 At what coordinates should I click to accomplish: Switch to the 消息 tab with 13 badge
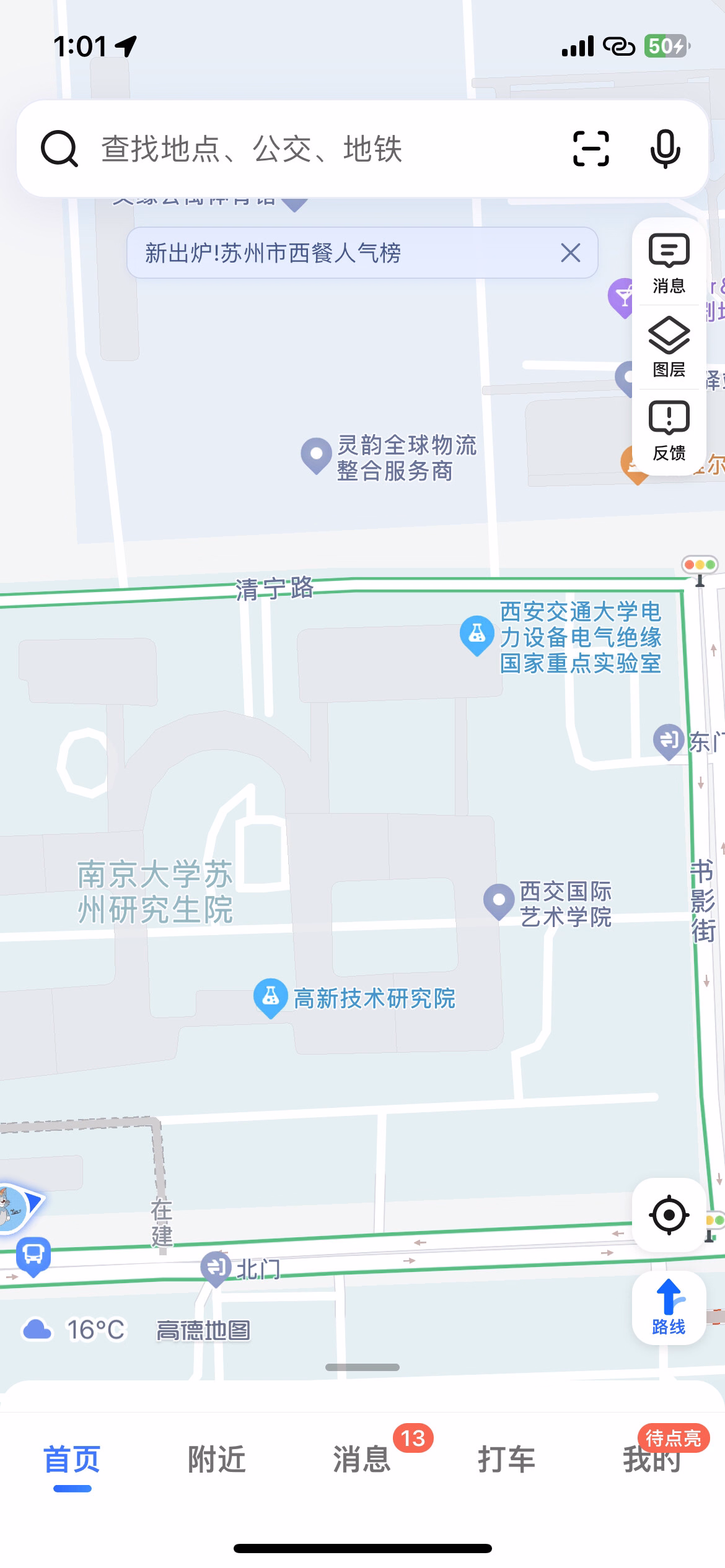[x=362, y=1459]
